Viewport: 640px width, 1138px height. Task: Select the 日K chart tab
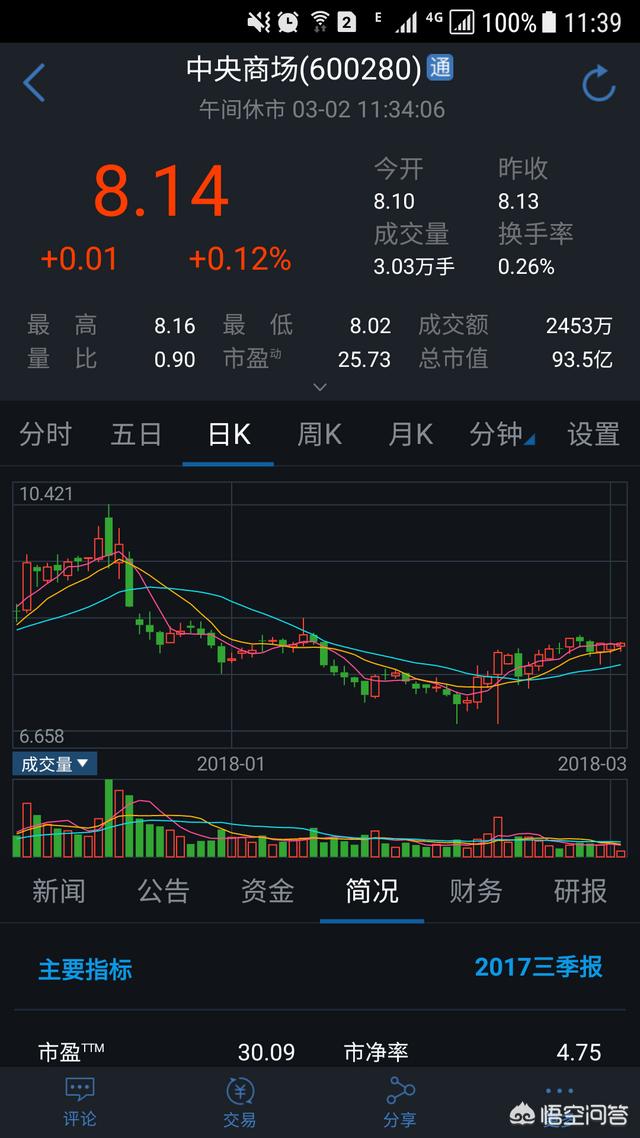[x=228, y=434]
